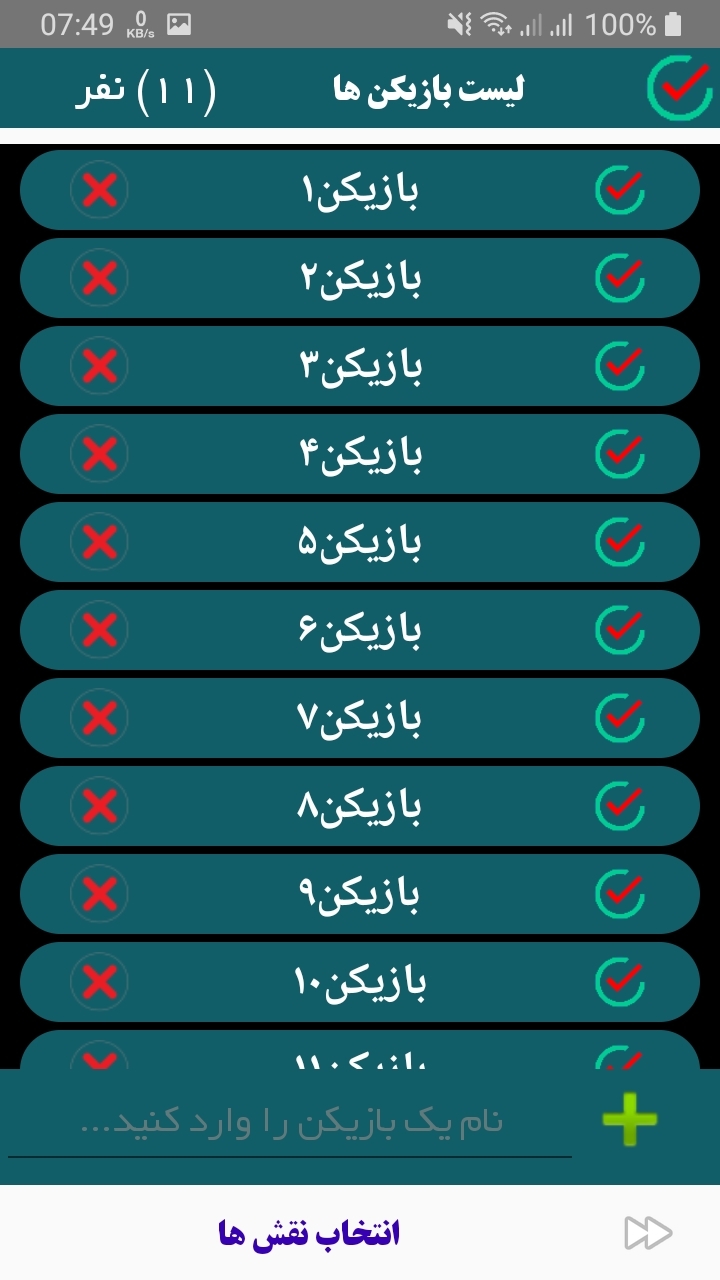Toggle the checkmark for بازیکن۲

[x=620, y=278]
